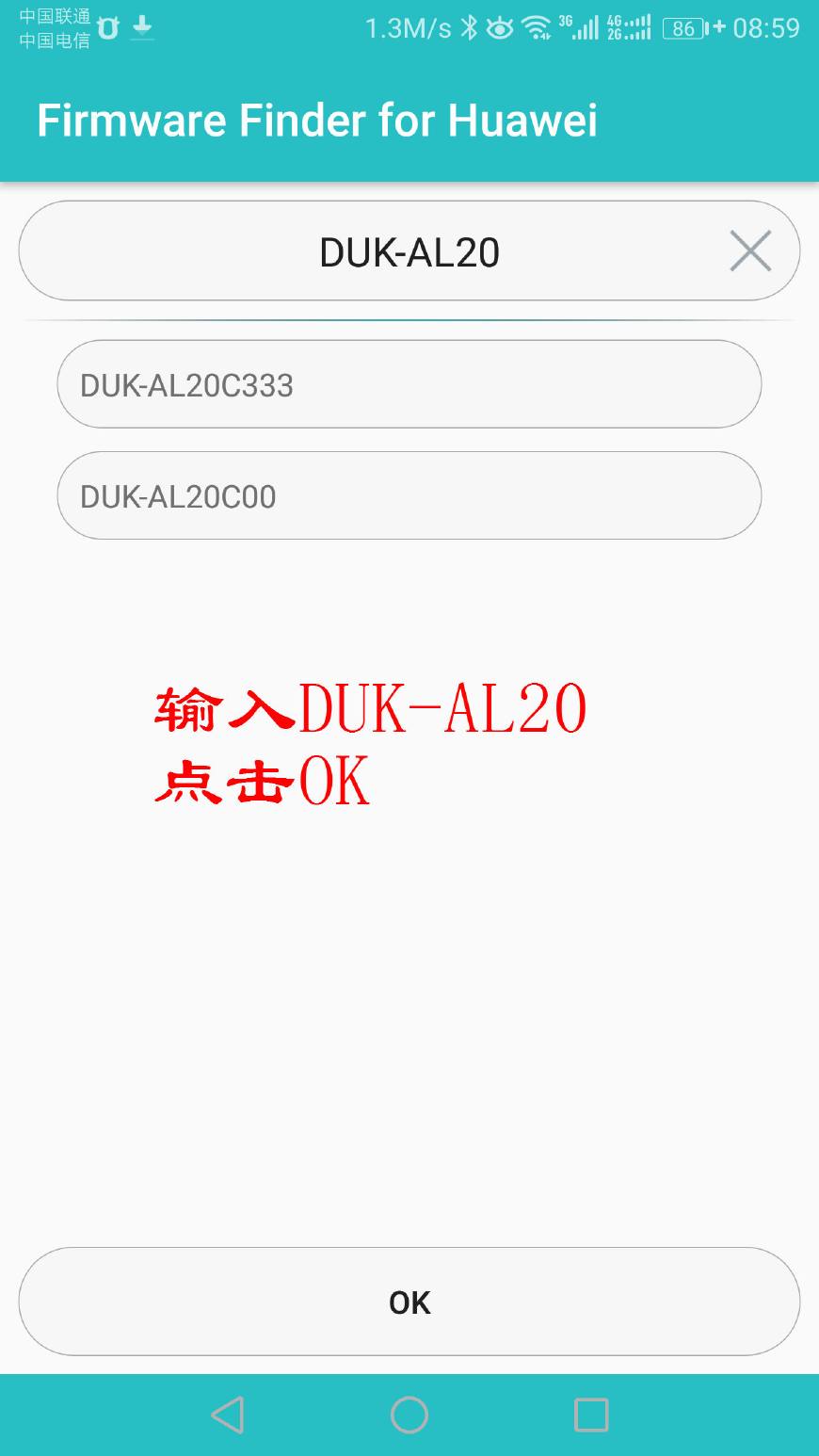
Task: Tap the Firmware Finder for Huawei title
Action: [x=316, y=120]
